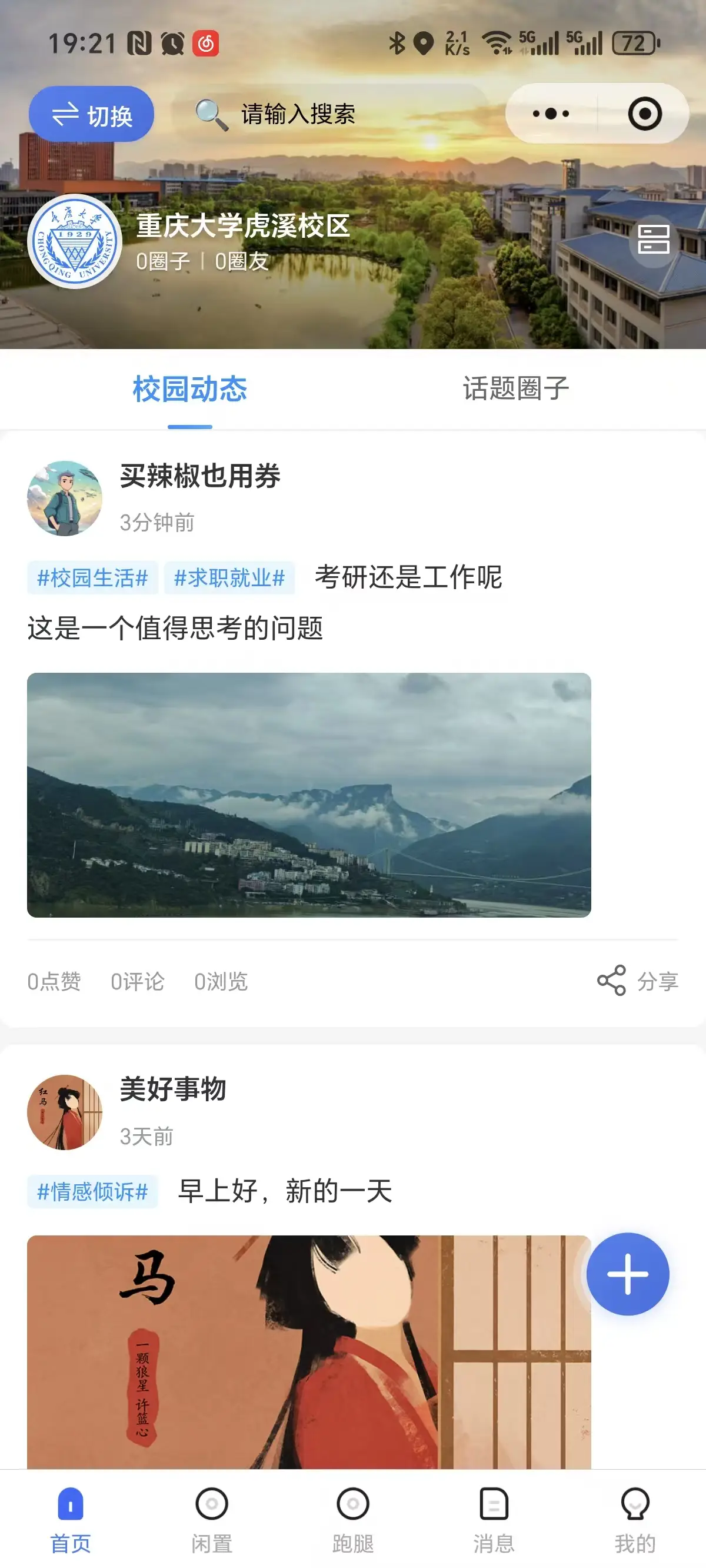Create a new post with the plus button
This screenshot has width=706, height=1568.
[x=628, y=1273]
